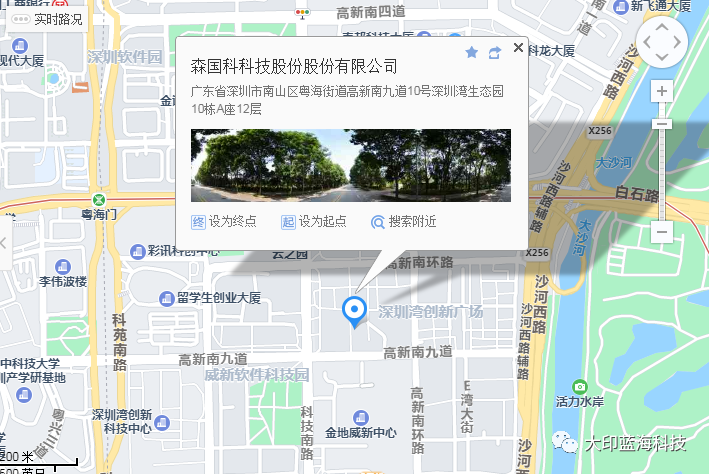Open the street view panorama image

(x=350, y=166)
